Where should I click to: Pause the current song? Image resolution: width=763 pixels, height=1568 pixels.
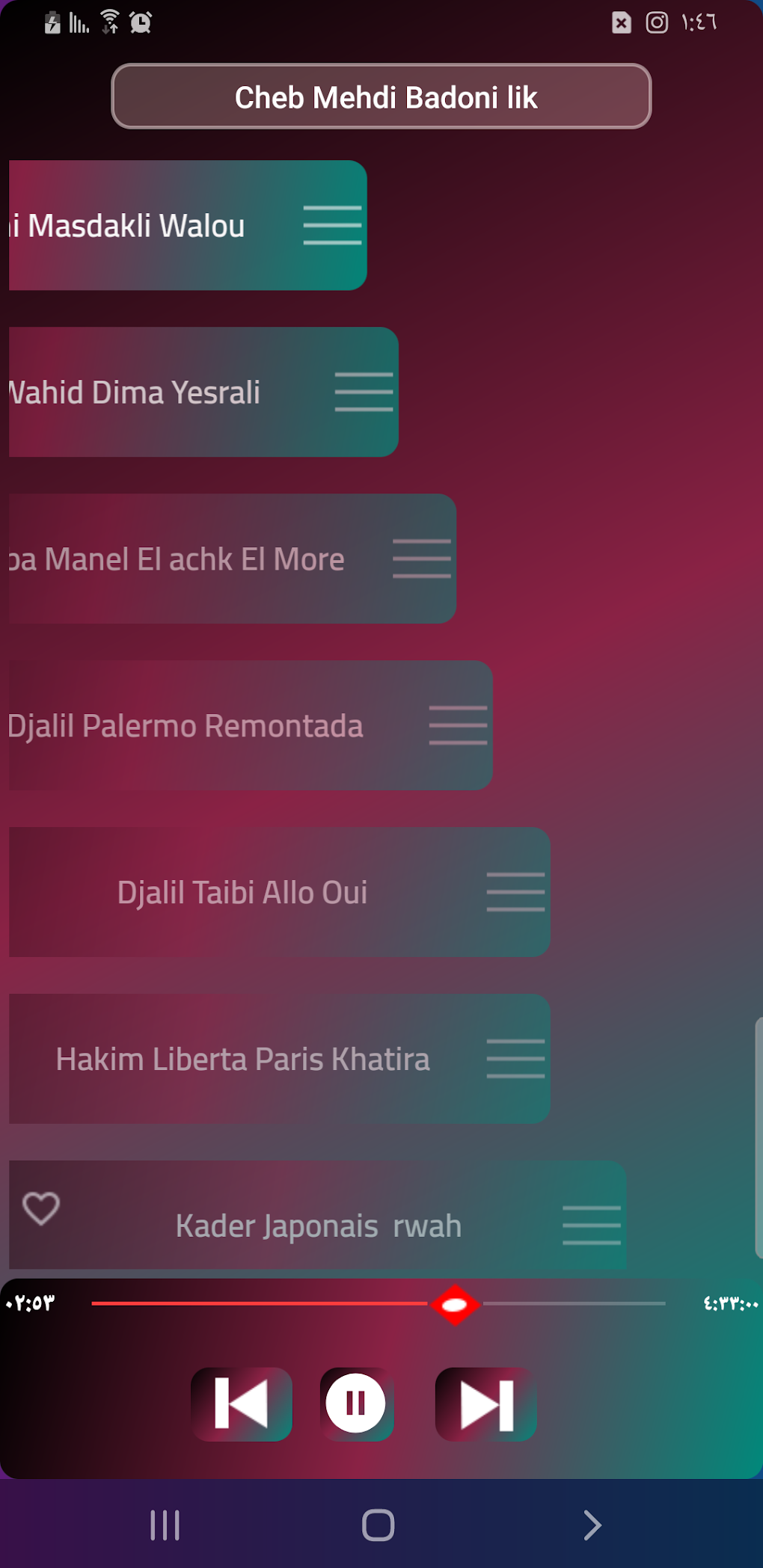click(x=356, y=1404)
